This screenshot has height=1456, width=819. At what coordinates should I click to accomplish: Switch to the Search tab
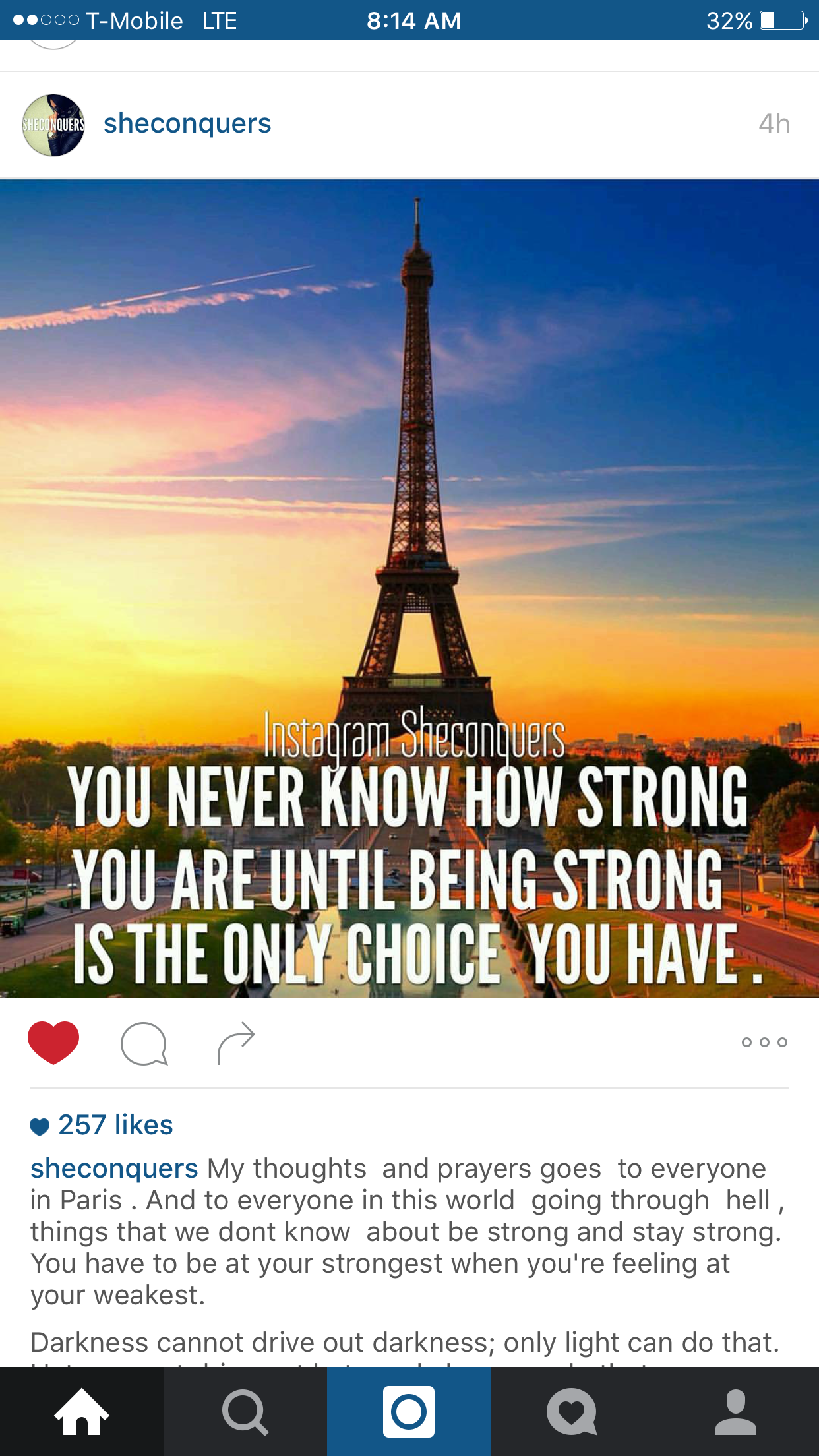(x=245, y=1412)
